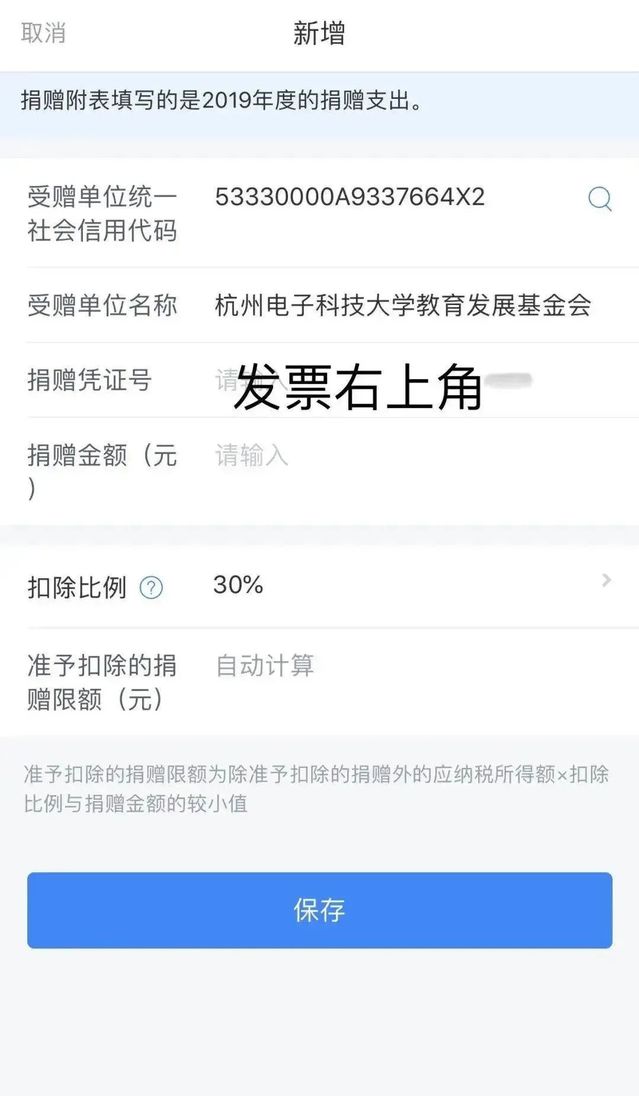Tap 保存 to save the donation
The width and height of the screenshot is (639, 1096).
tap(319, 910)
